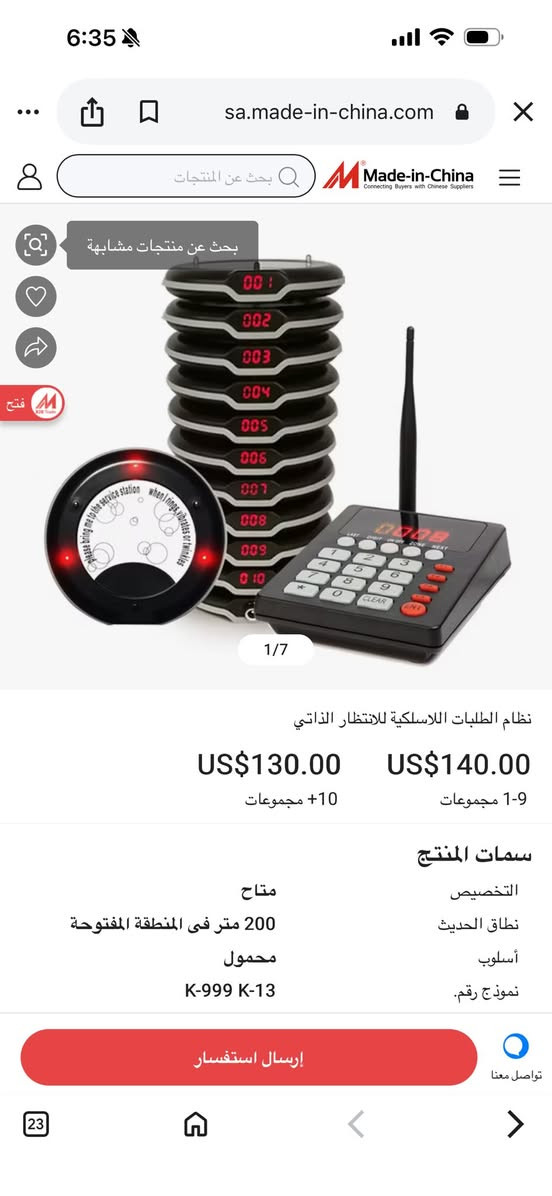This screenshot has height=1196, width=552.
Task: Open the browser tabs counter showing 23
Action: tap(36, 1124)
